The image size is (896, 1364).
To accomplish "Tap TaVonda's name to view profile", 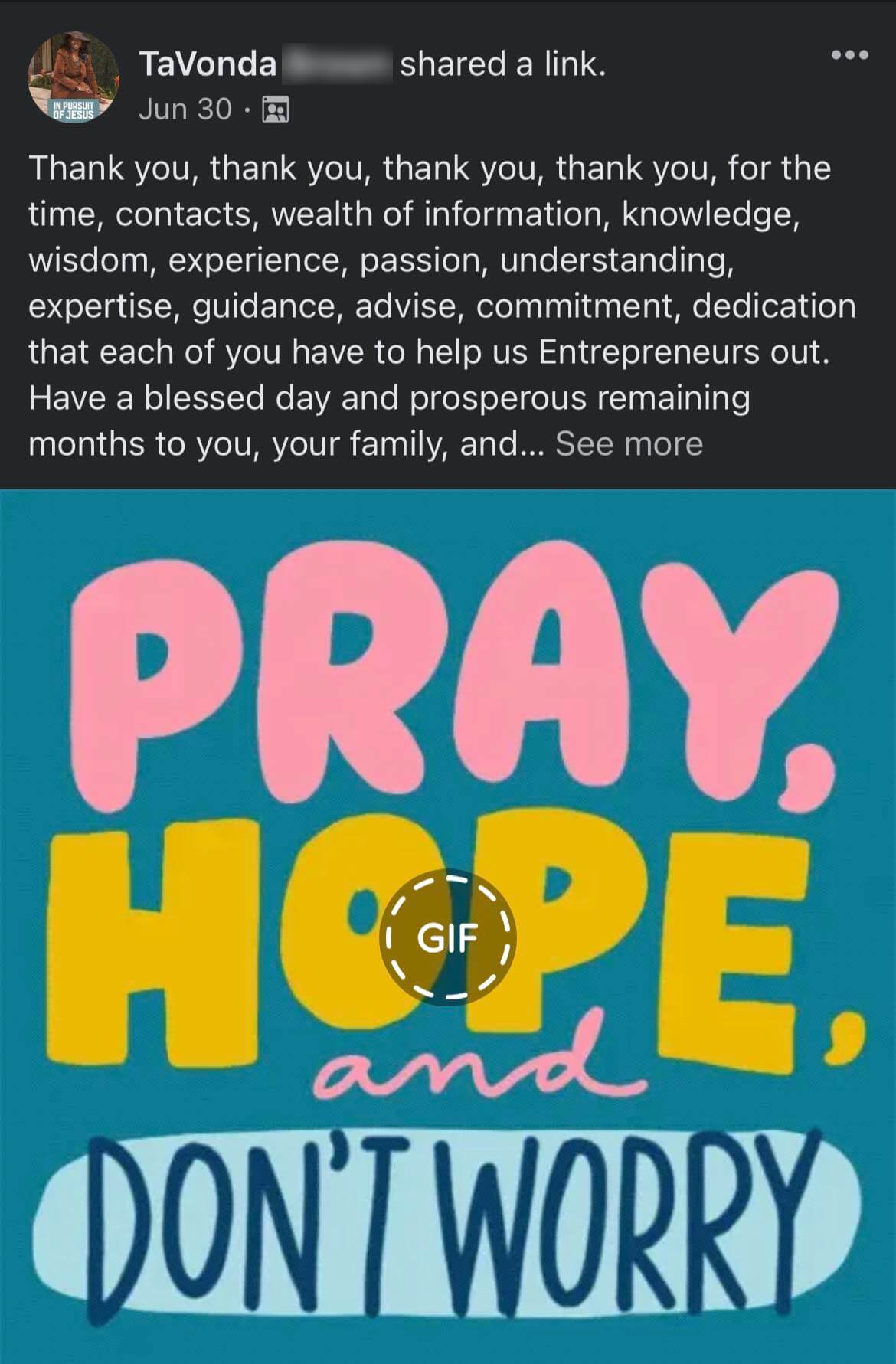I will 208,64.
